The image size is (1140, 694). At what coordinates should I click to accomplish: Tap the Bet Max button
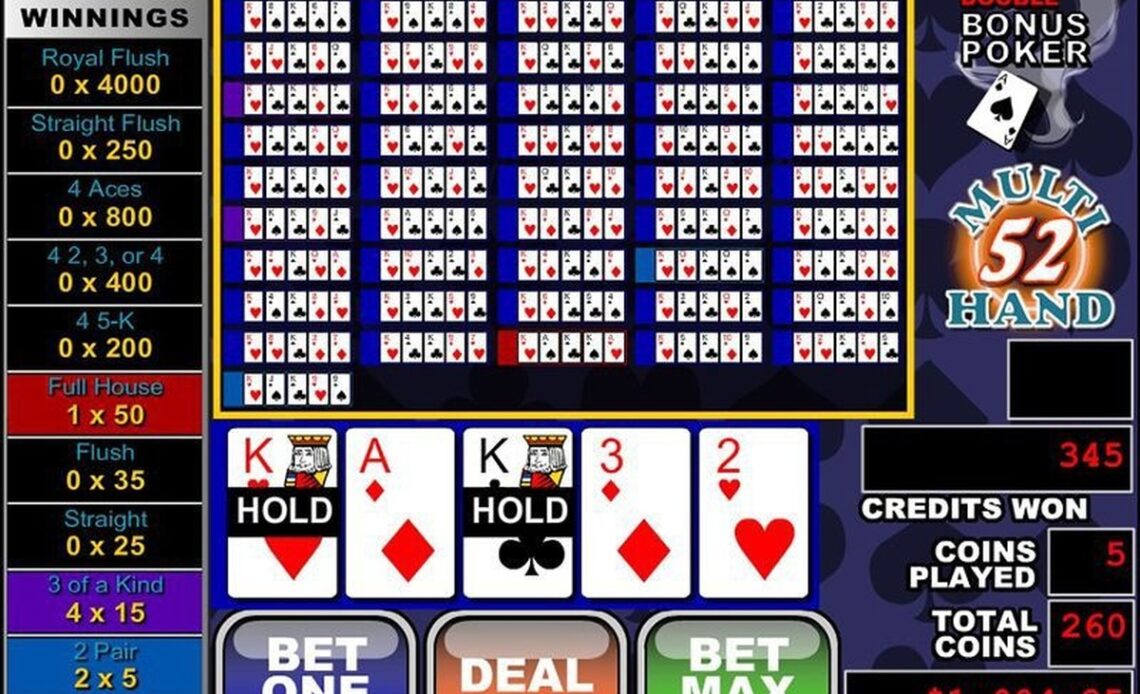737,658
